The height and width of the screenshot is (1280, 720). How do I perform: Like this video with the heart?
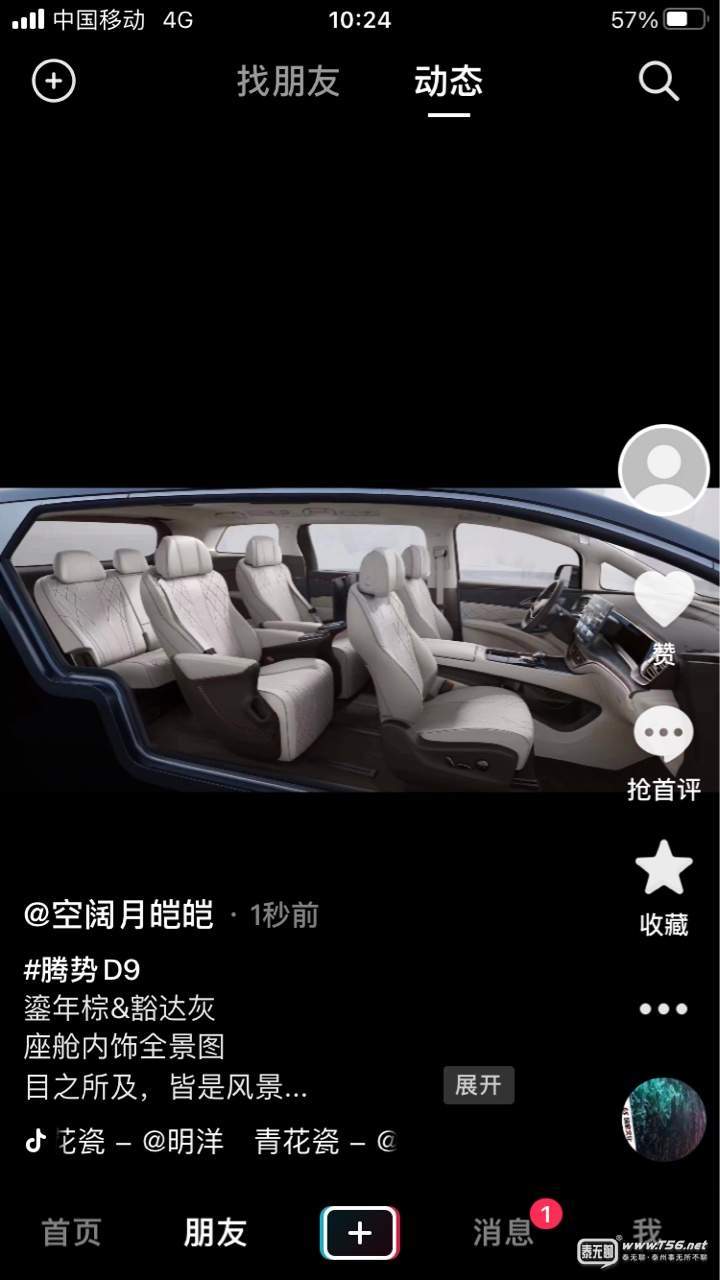point(664,600)
